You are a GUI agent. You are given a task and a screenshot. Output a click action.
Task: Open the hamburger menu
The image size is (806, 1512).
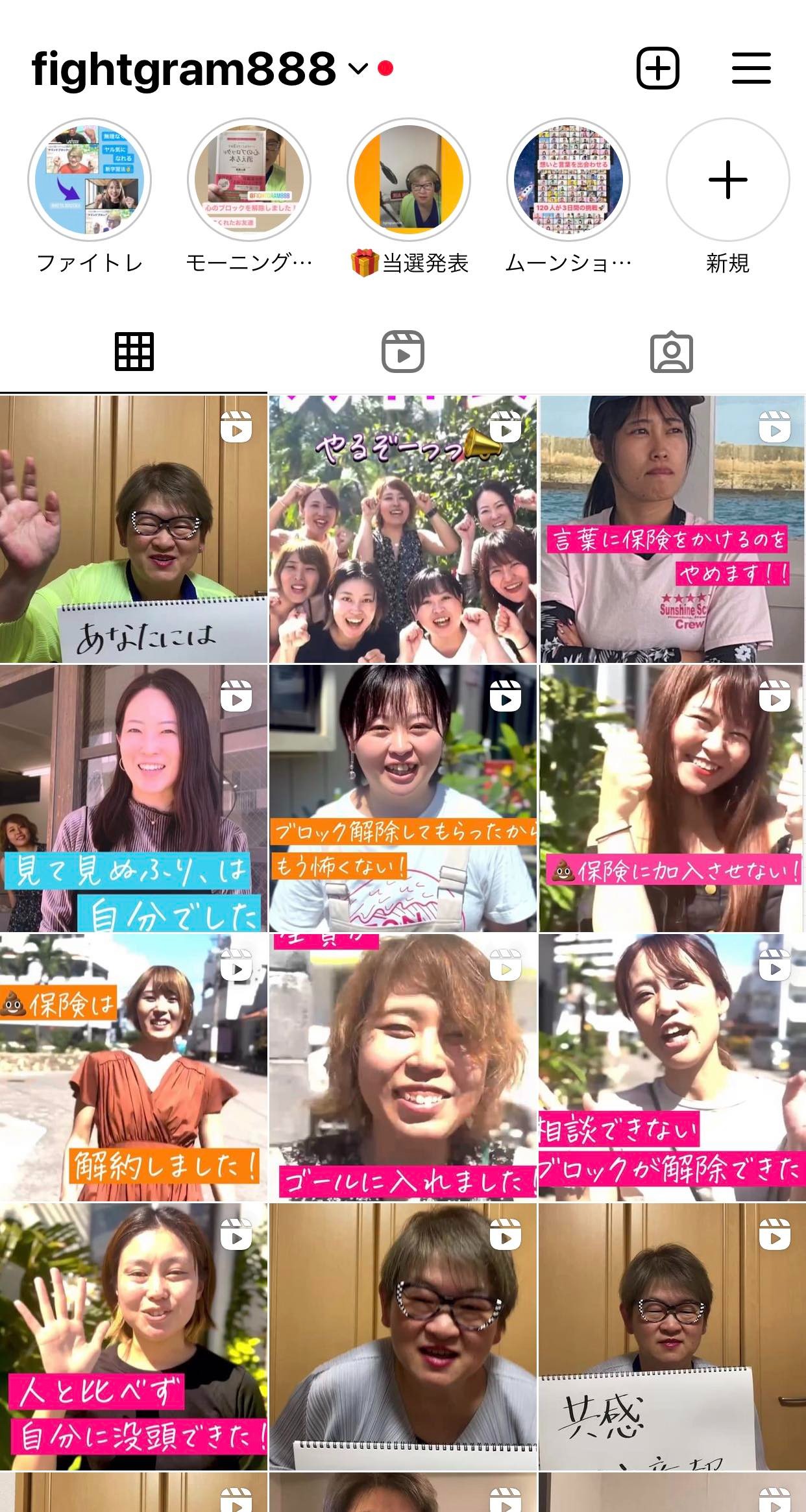tap(751, 68)
